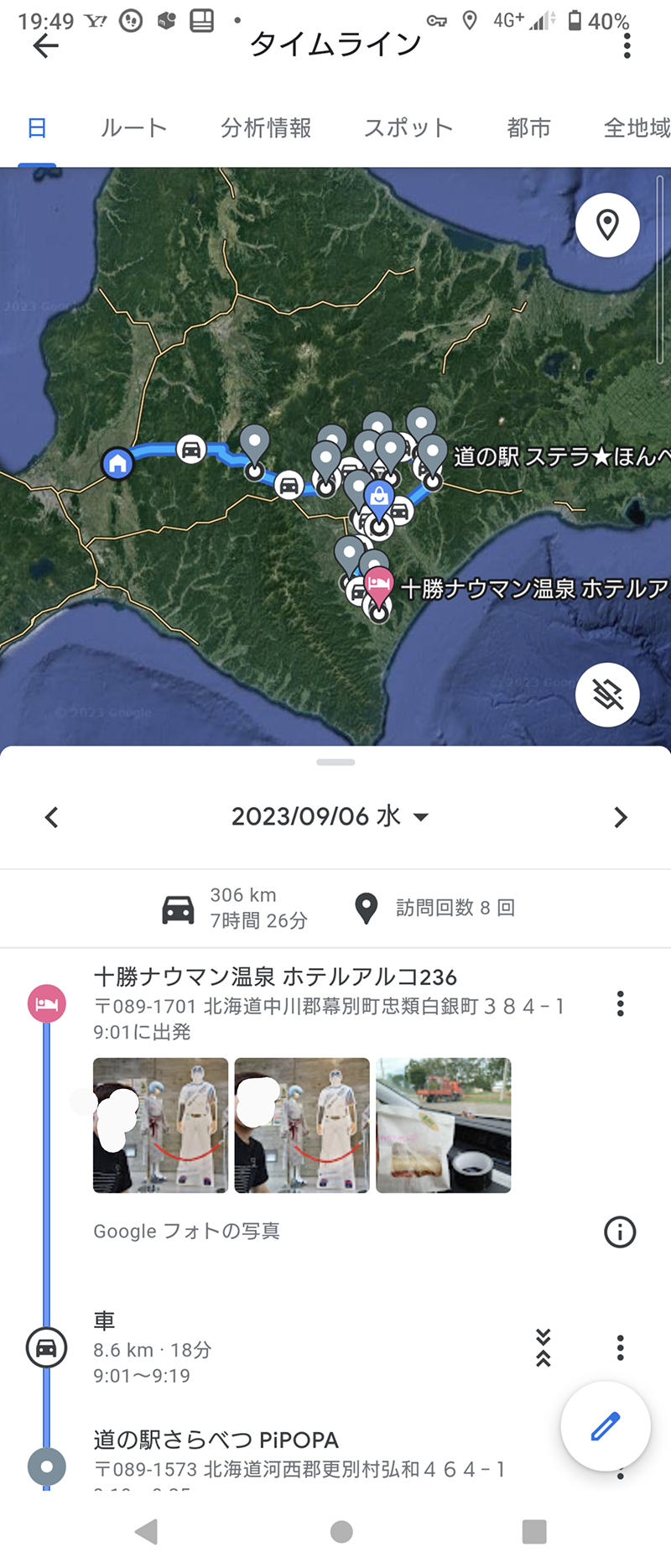Tap the Google フォト info icon
This screenshot has height=1568, width=671.
point(620,1232)
